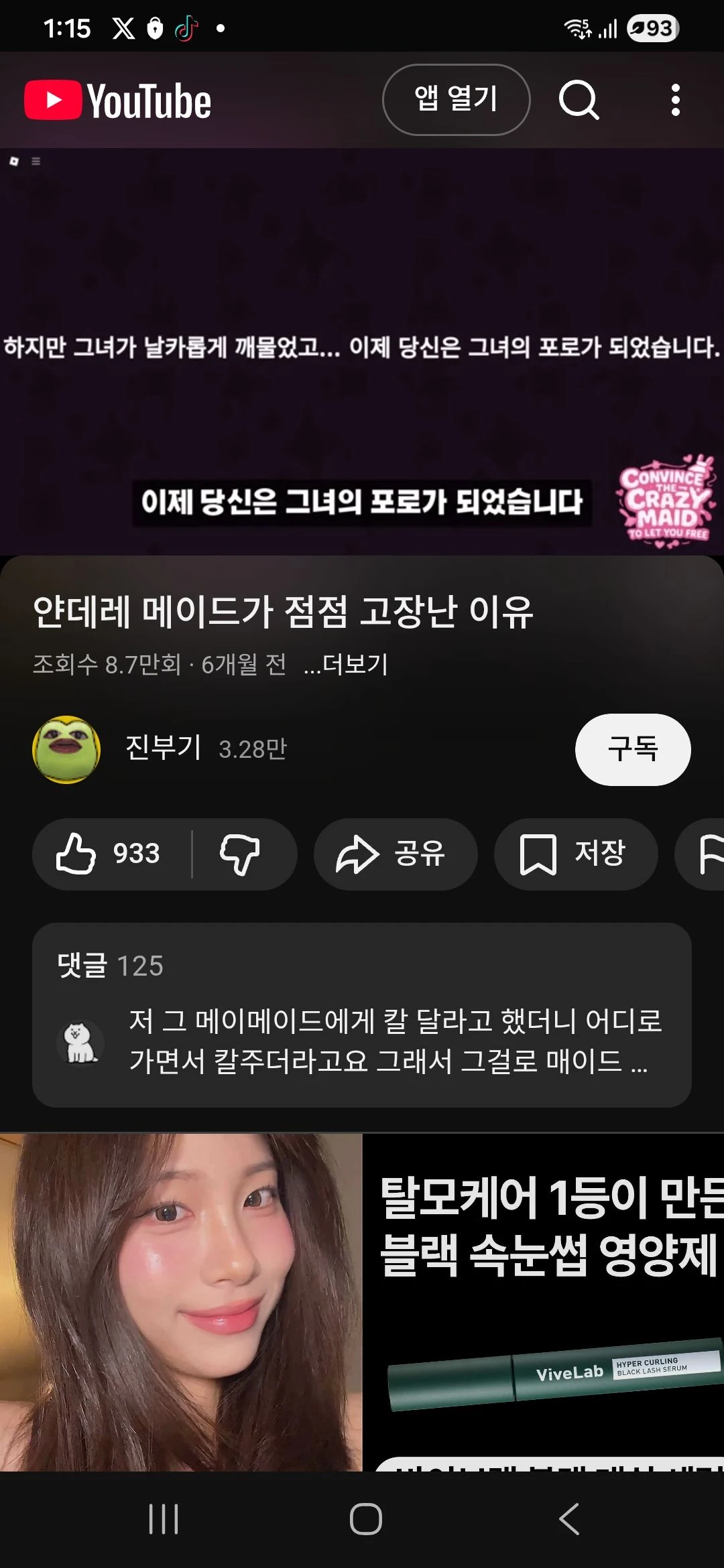This screenshot has height=1568, width=724.
Task: Go to YouTube home via logo
Action: [x=118, y=101]
